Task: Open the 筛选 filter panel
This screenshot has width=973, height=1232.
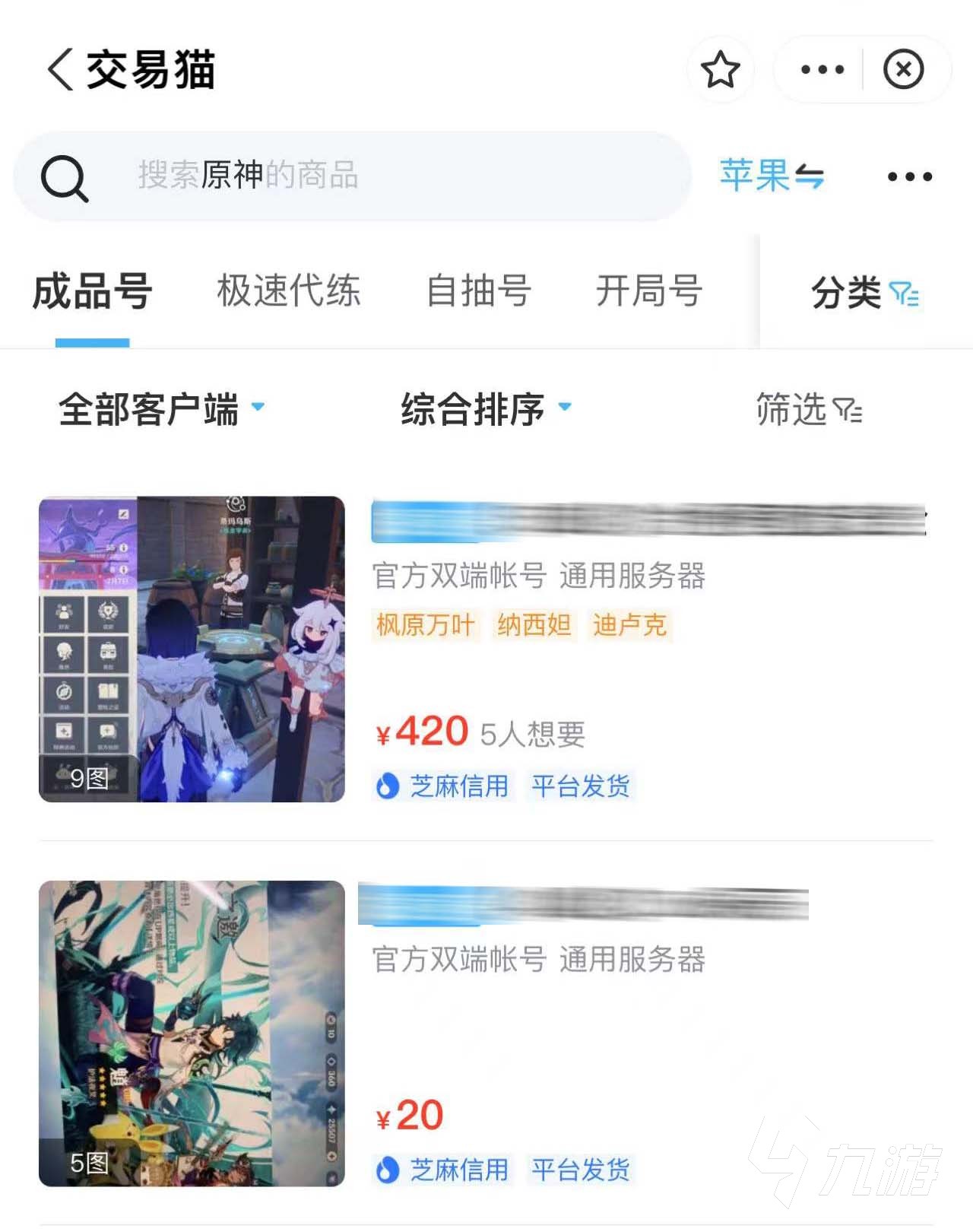Action: 808,411
